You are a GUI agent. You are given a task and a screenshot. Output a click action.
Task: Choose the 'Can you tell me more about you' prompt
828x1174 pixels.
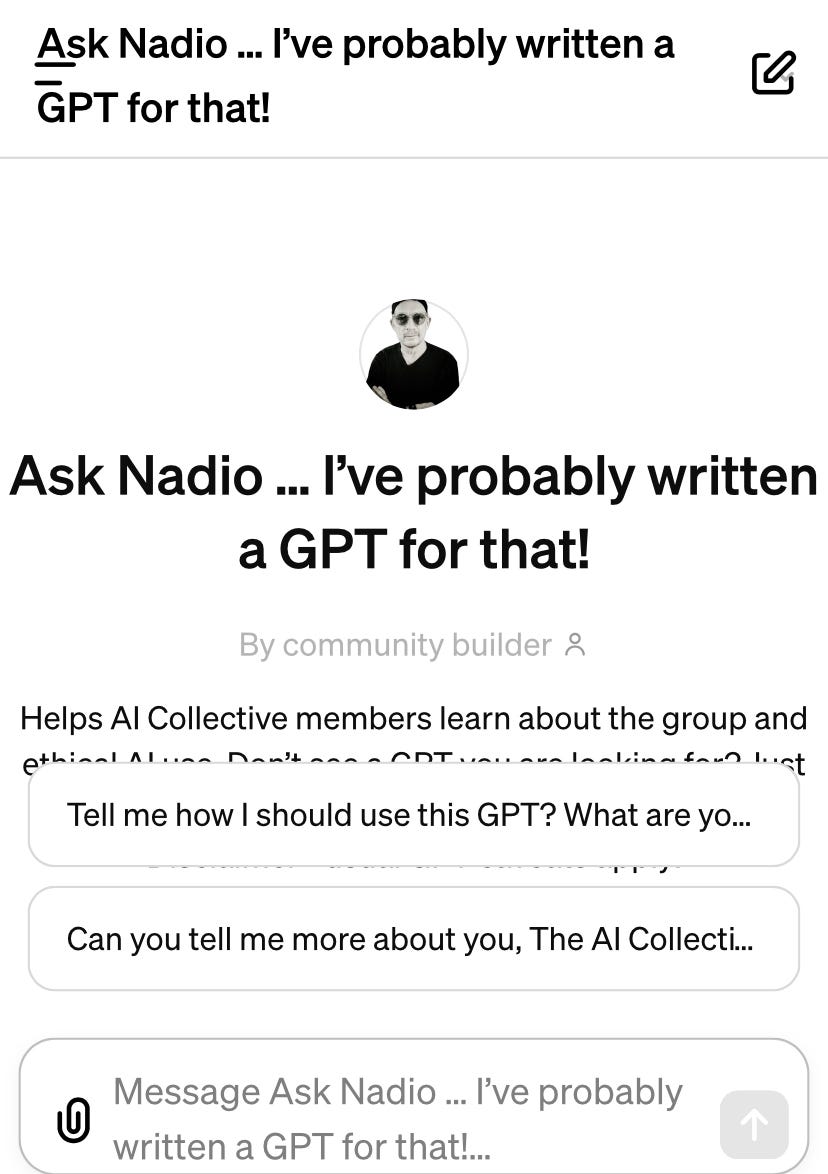[x=414, y=939]
